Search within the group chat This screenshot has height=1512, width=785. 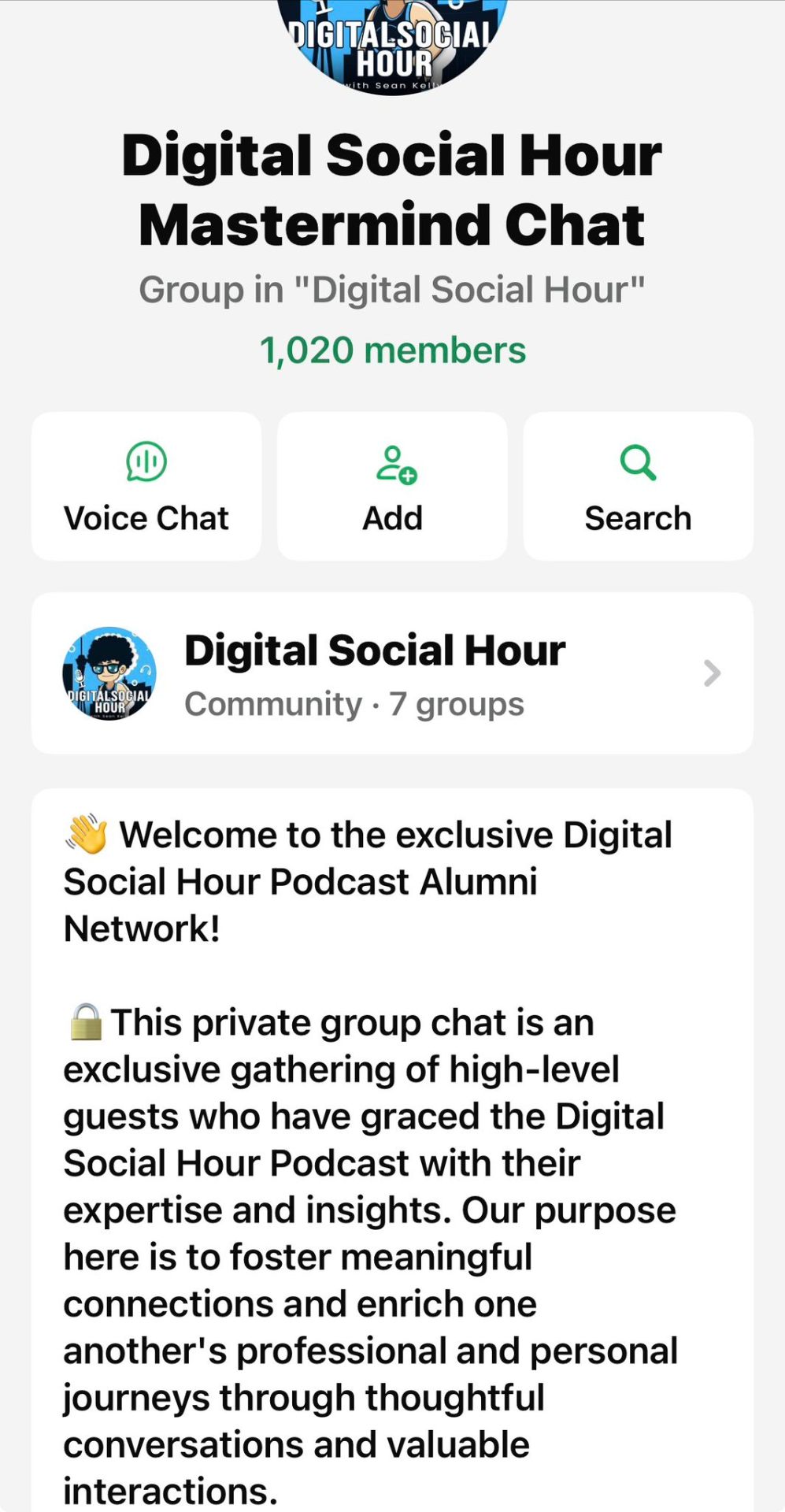[638, 486]
